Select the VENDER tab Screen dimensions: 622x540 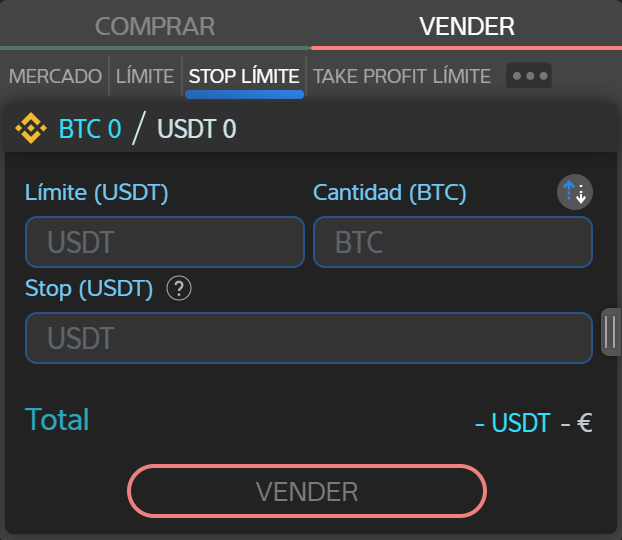(x=466, y=26)
